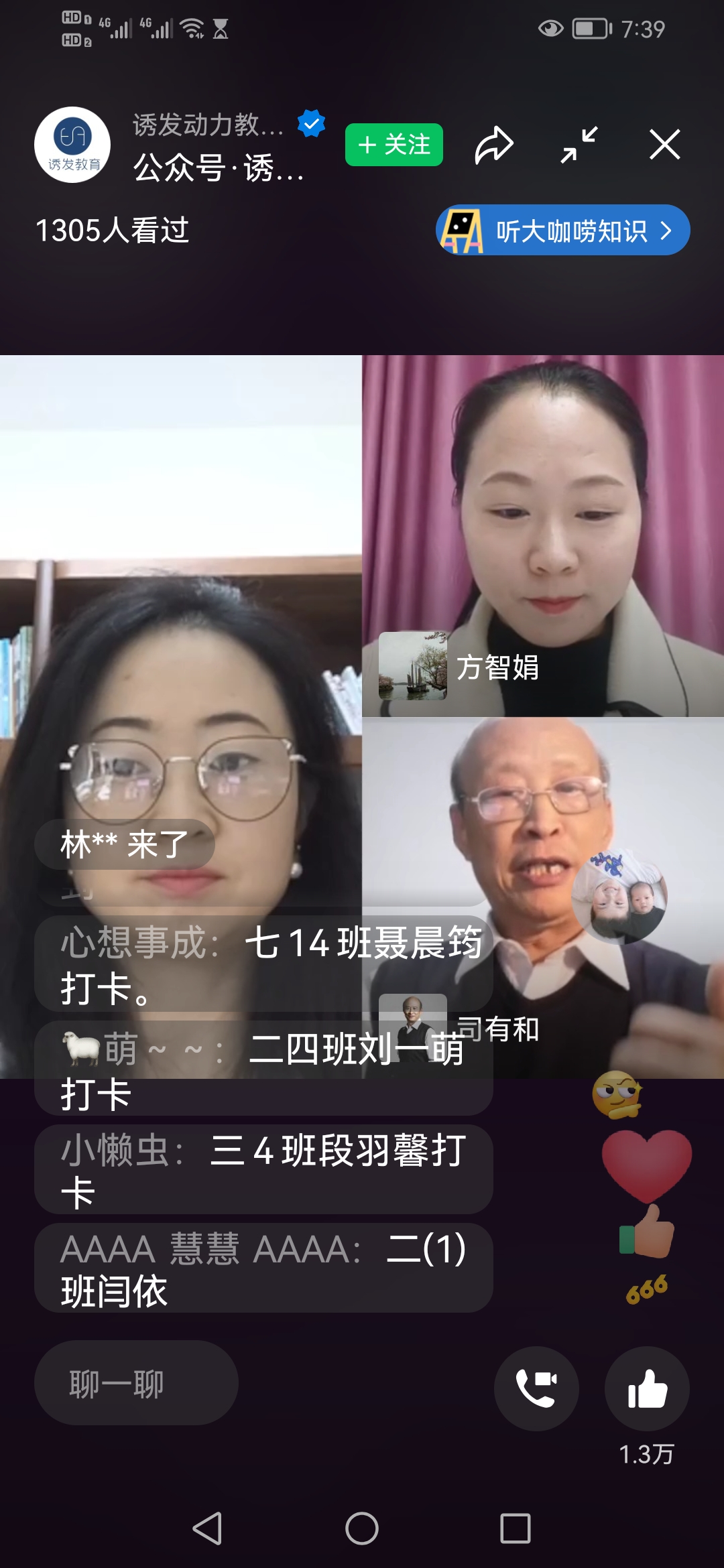This screenshot has width=724, height=1568.
Task: Go back with system navigation
Action: (x=207, y=1528)
